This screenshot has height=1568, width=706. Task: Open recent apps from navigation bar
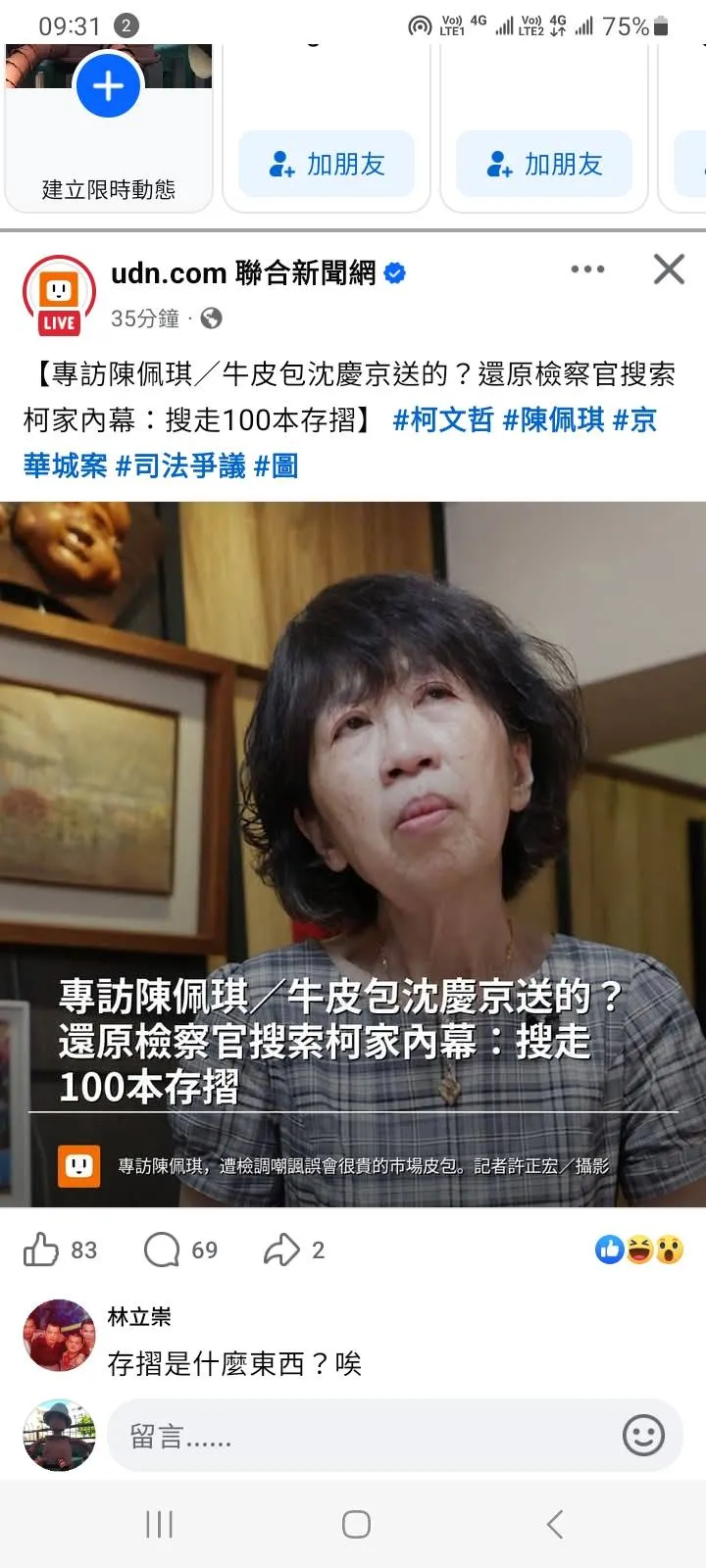pyautogui.click(x=159, y=1524)
